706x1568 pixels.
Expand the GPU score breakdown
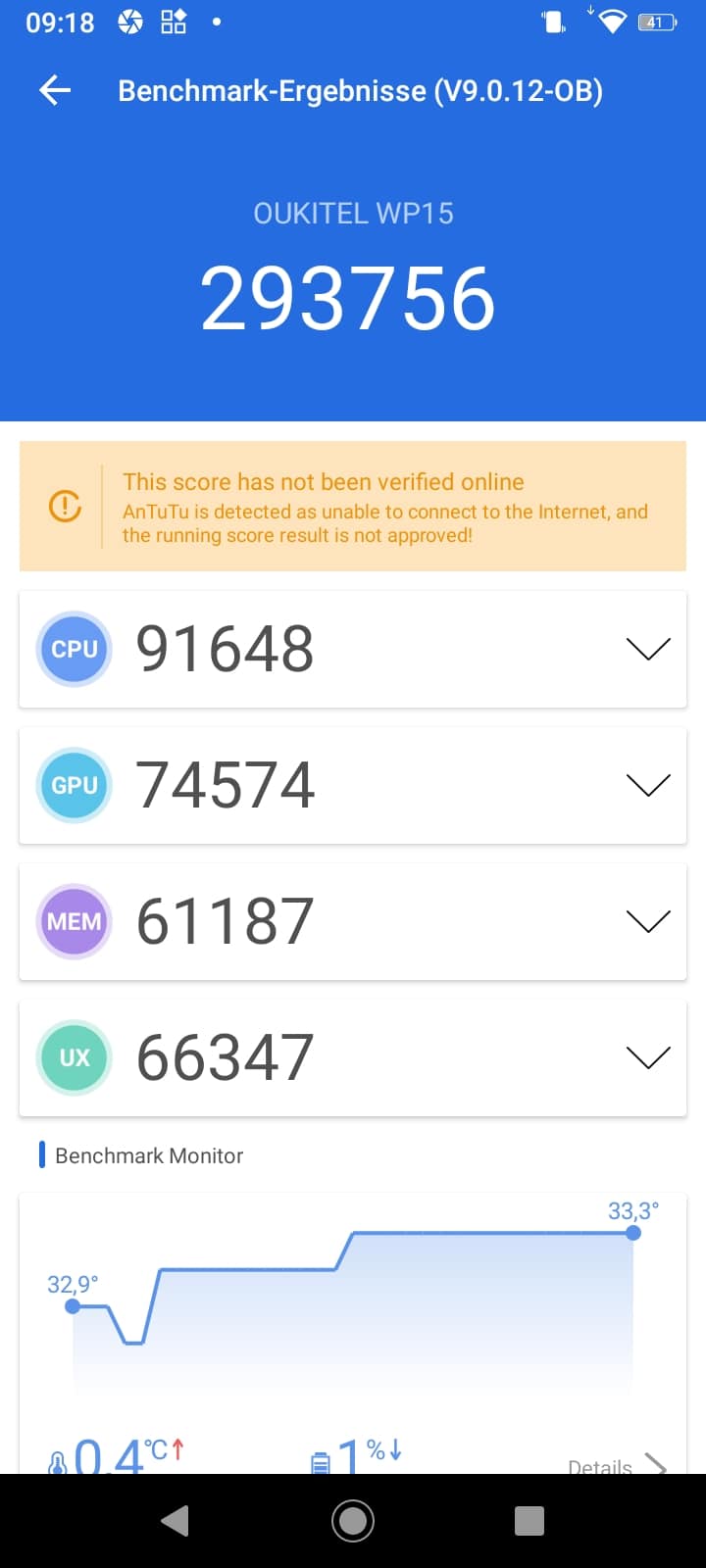(647, 785)
